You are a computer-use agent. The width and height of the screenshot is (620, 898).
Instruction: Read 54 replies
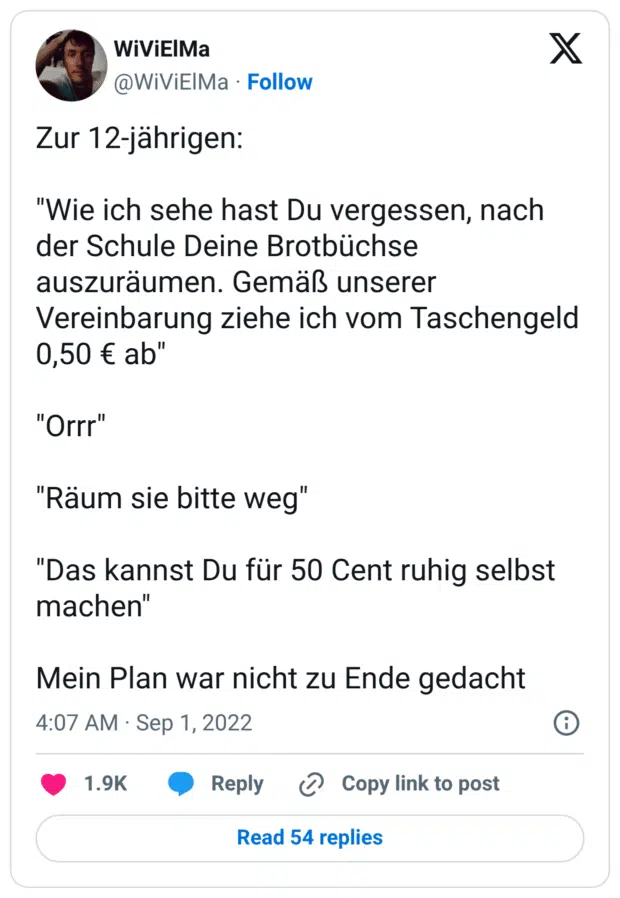tap(310, 838)
